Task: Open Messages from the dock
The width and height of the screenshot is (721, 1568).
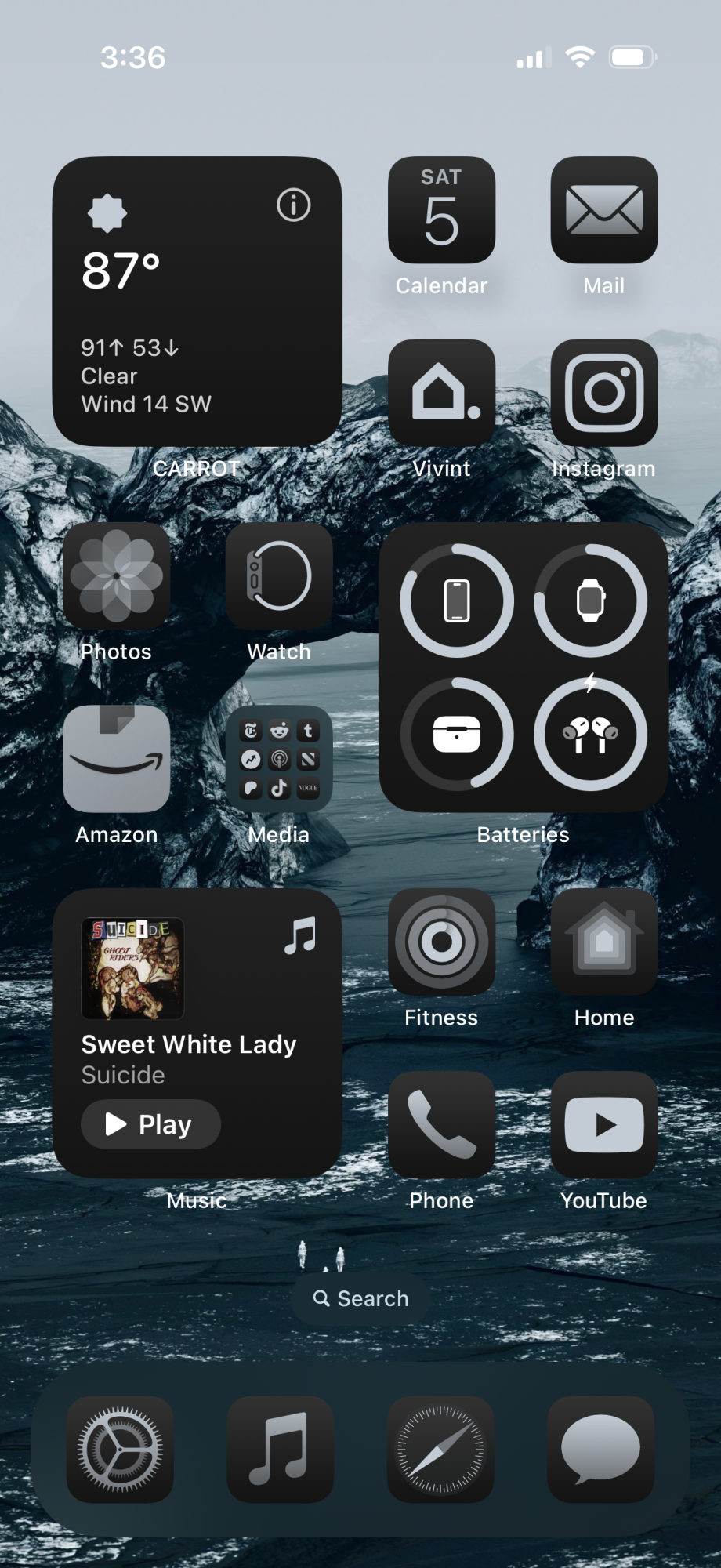Action: (x=600, y=1449)
